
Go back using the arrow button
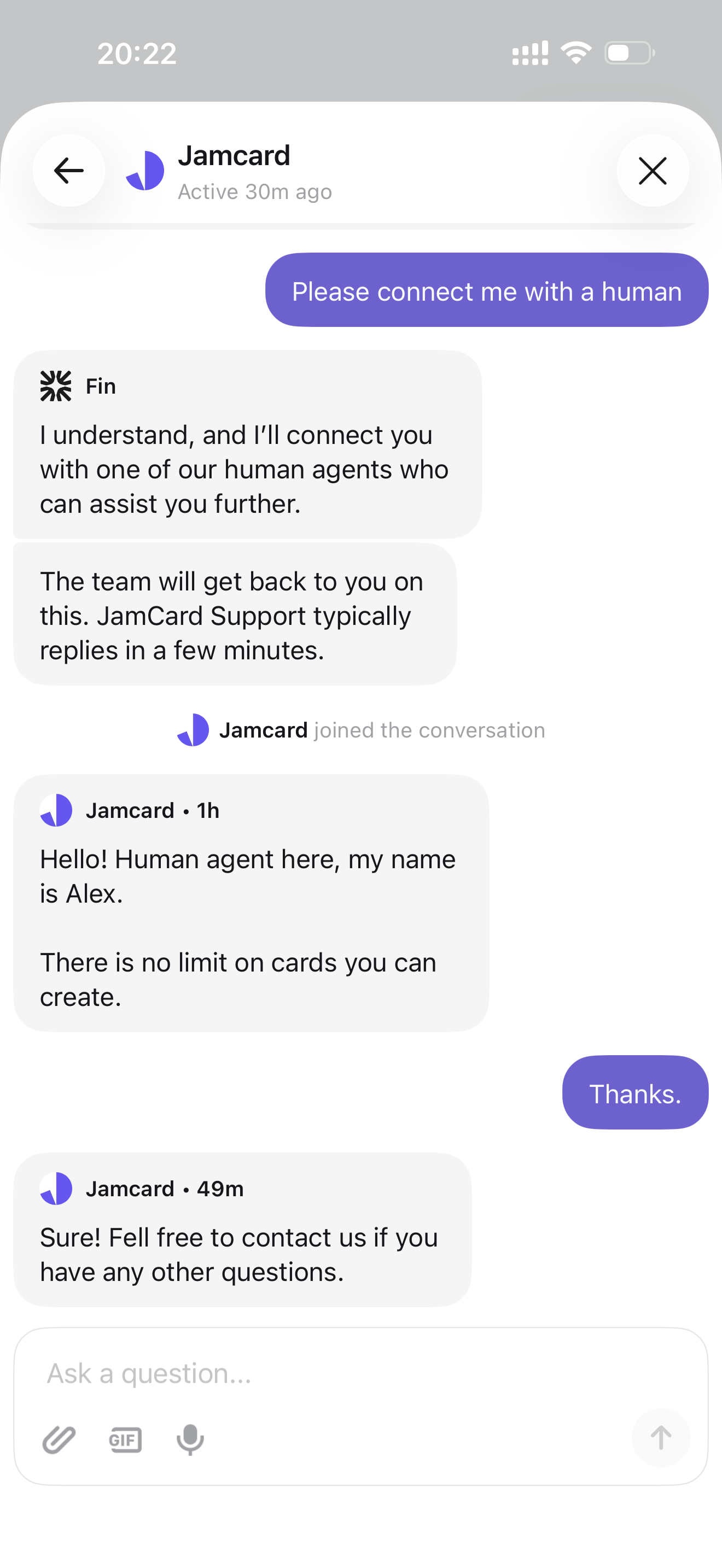[x=69, y=171]
